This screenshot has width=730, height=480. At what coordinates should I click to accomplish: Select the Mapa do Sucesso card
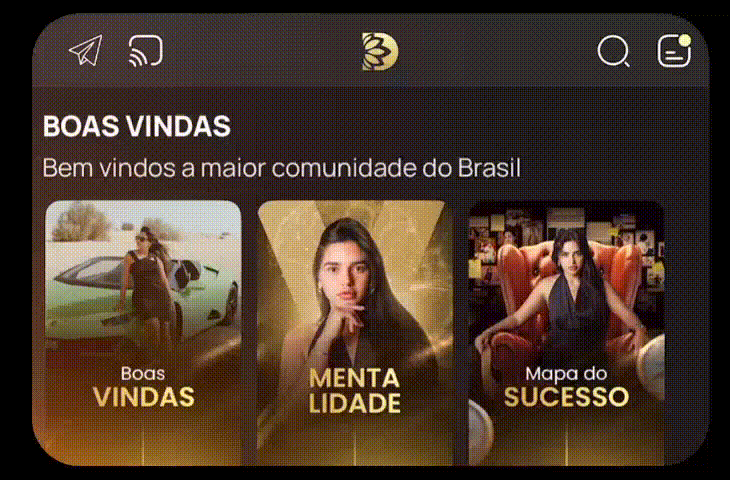(x=566, y=330)
